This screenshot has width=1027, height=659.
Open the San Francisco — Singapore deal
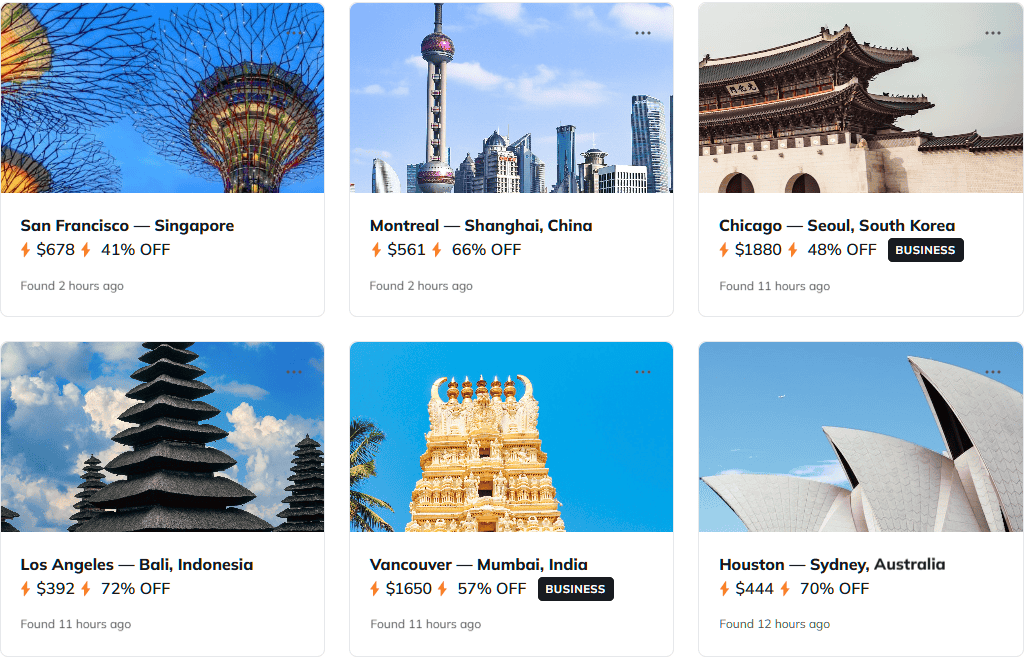click(x=127, y=226)
